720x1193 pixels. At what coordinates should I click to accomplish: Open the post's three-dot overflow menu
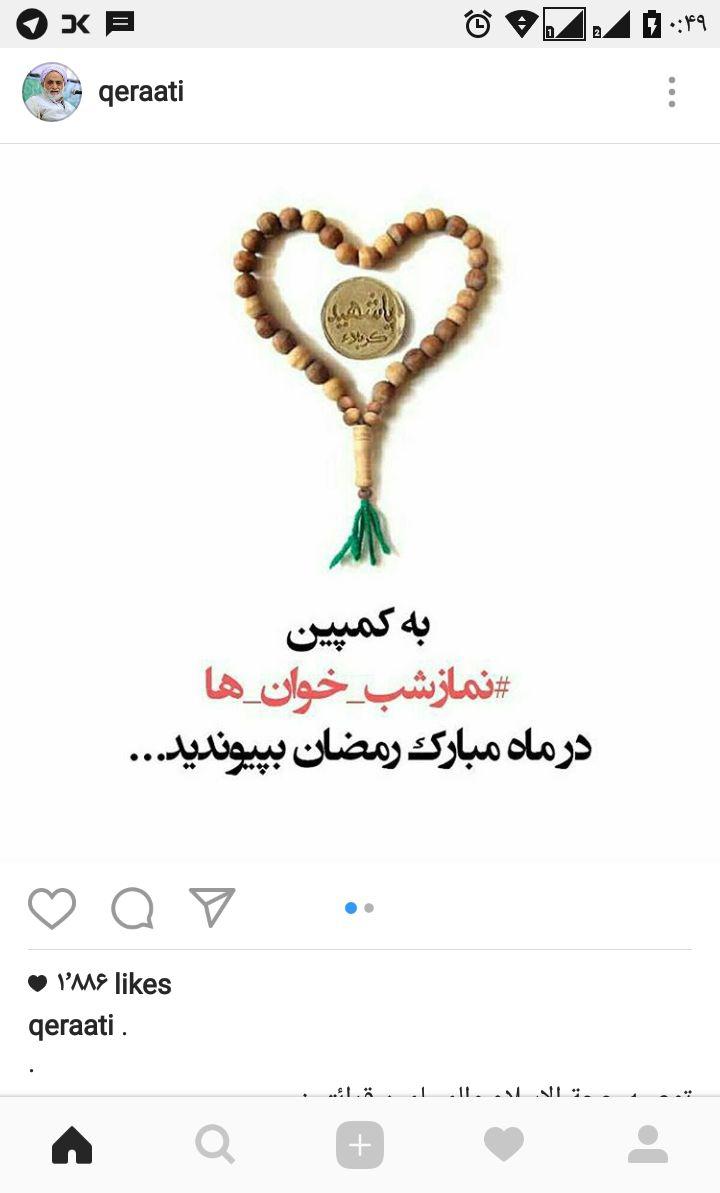671,92
